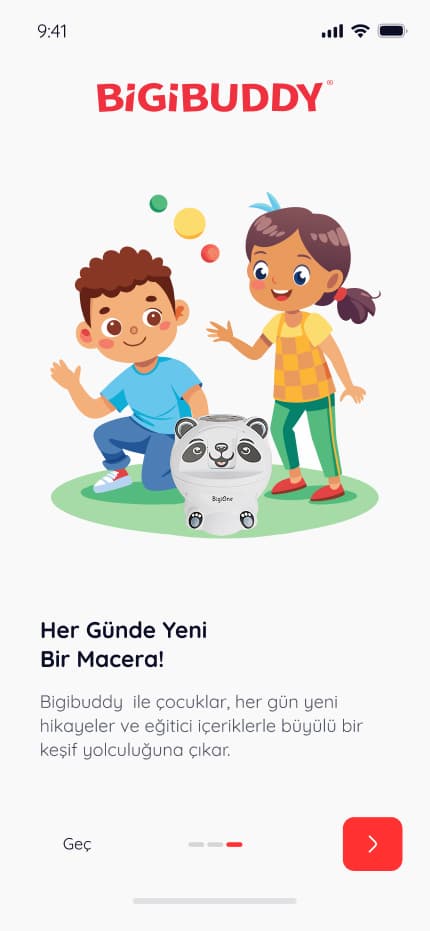Select the first page indicator dot
Viewport: 430px width, 931px height.
pyautogui.click(x=196, y=844)
